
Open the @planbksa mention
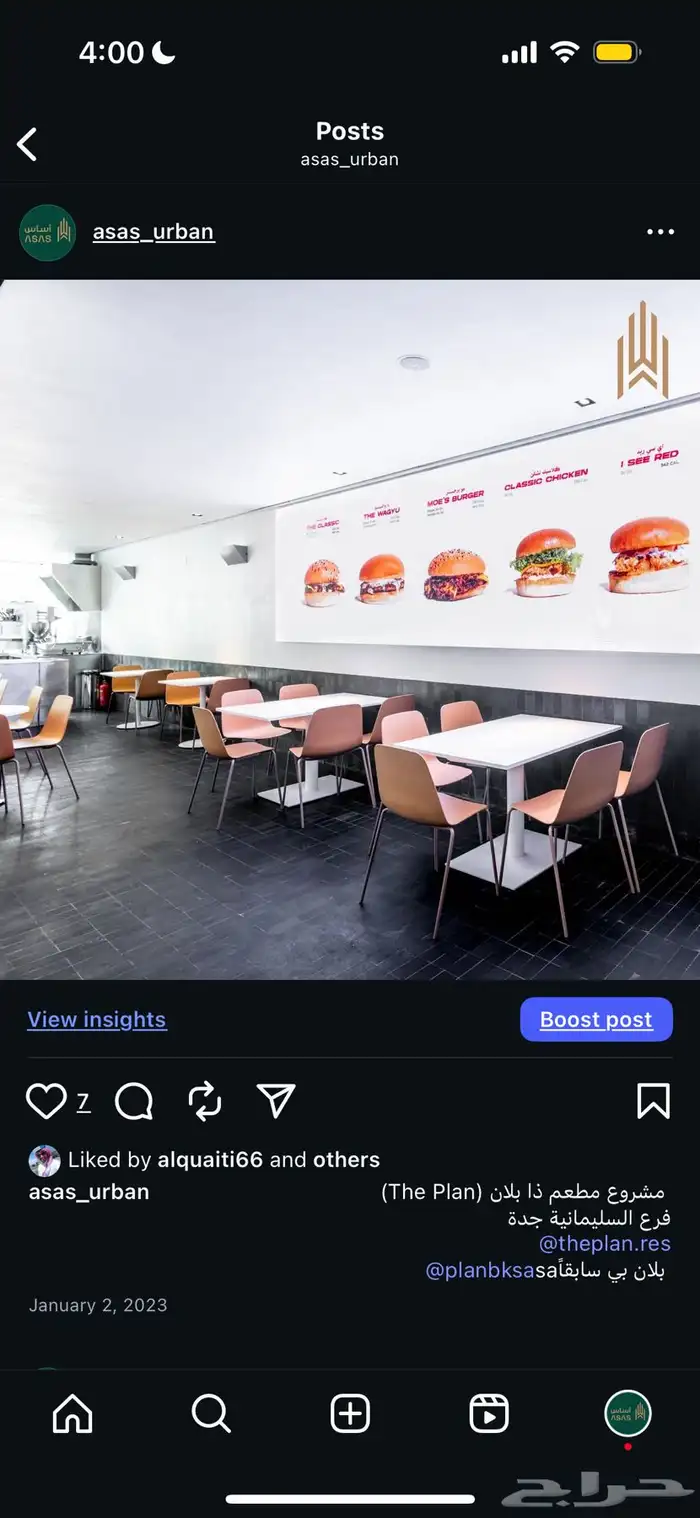[480, 1271]
